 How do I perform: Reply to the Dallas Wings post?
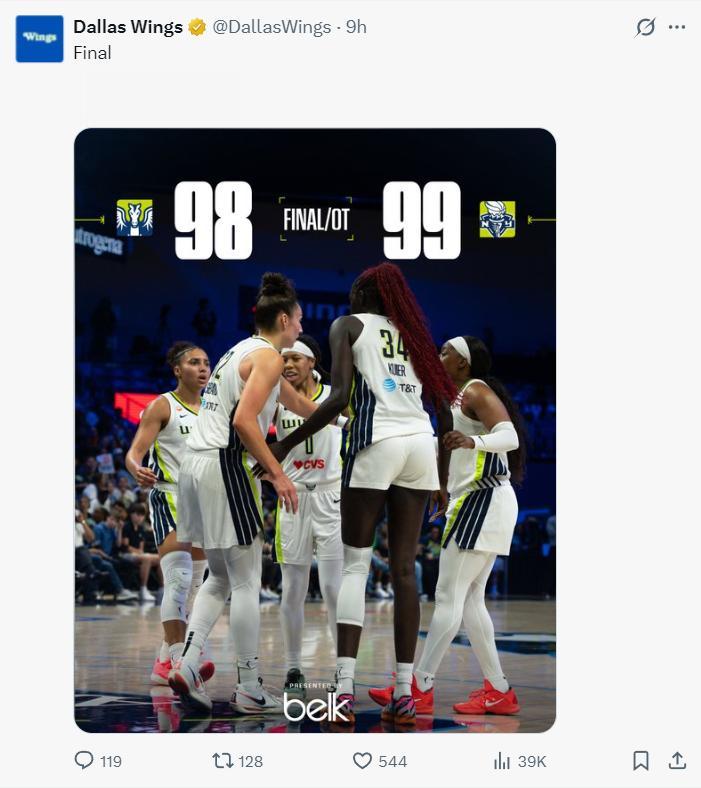pyautogui.click(x=98, y=761)
